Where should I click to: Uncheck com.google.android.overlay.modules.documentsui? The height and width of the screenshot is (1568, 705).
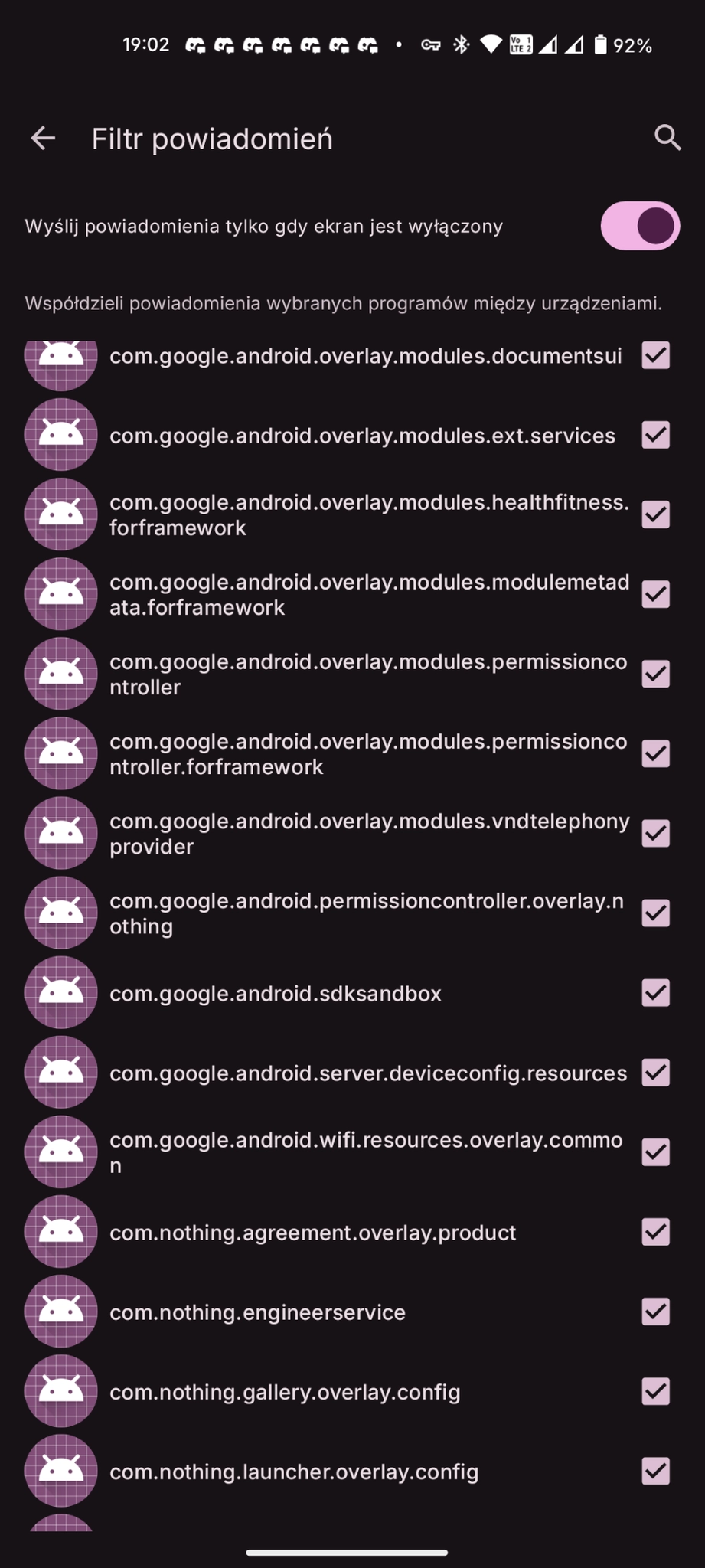click(655, 355)
